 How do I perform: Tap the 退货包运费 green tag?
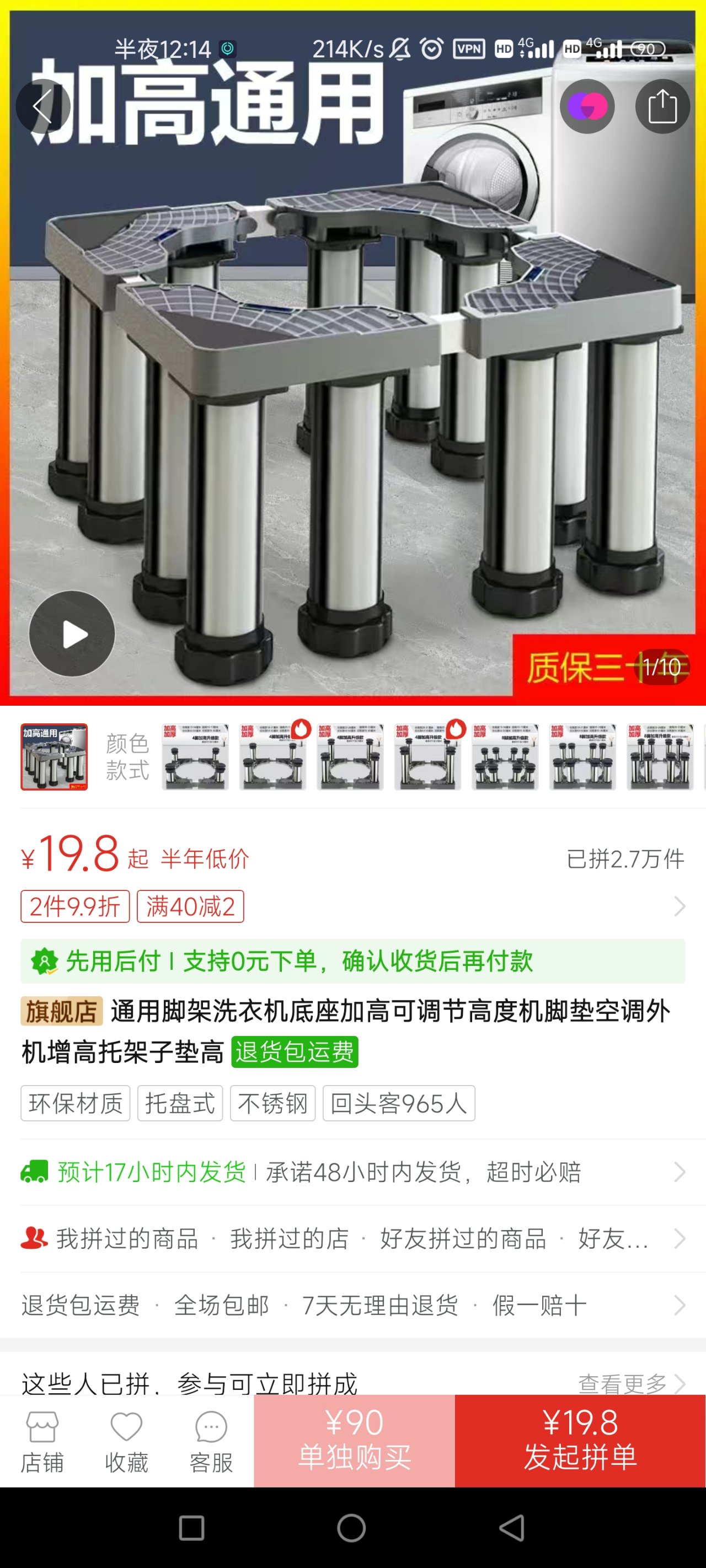295,1052
